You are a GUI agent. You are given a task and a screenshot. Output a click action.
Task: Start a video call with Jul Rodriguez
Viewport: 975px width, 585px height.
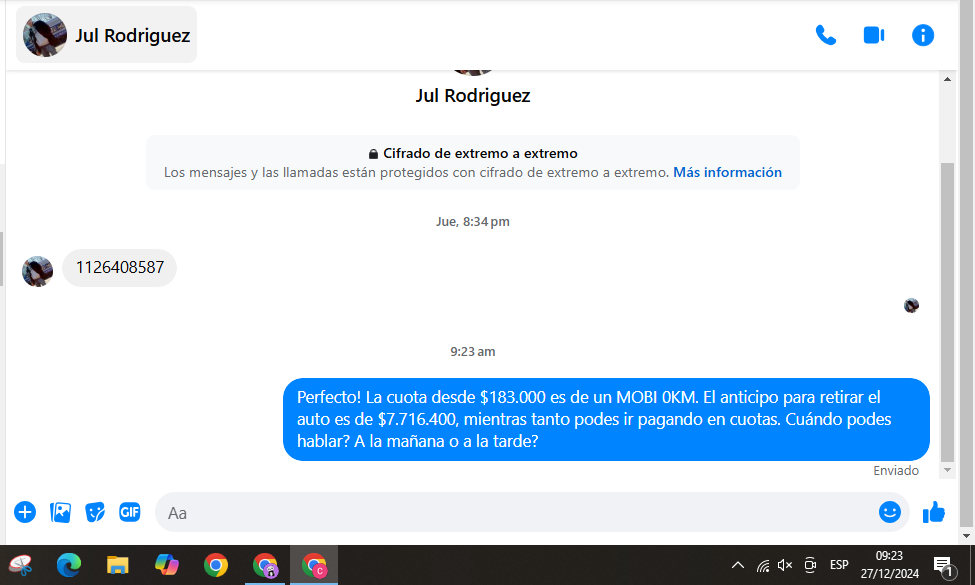pos(874,35)
